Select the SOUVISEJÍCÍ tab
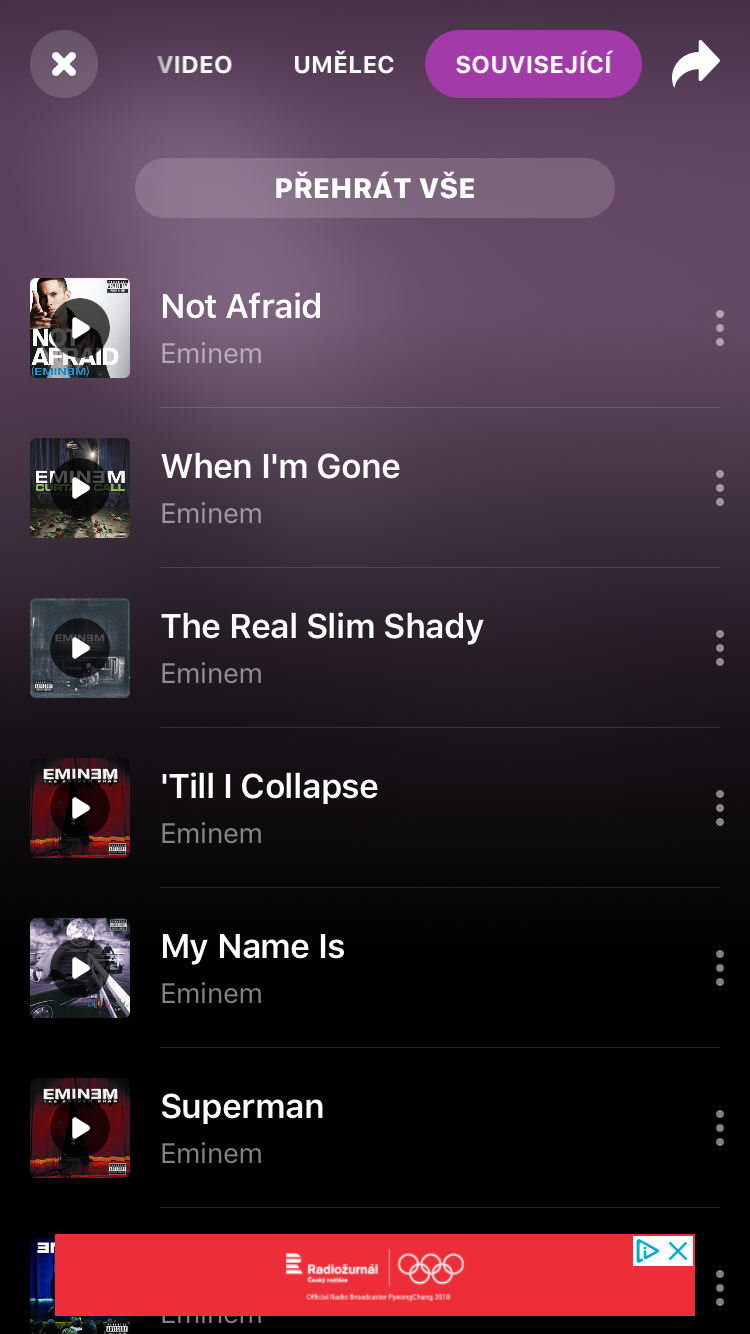Viewport: 750px width, 1334px height. click(533, 65)
